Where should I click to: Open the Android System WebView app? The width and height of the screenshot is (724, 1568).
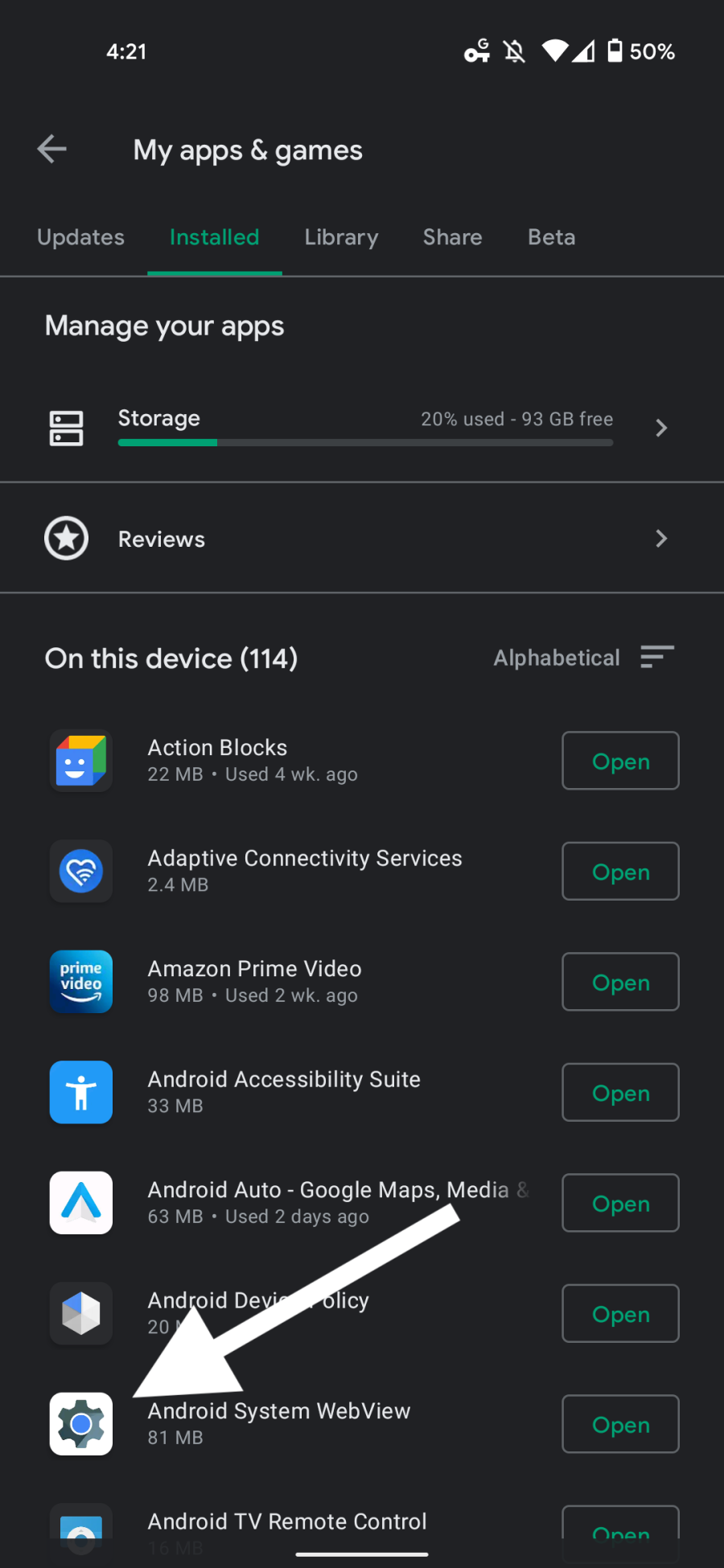pos(619,1423)
